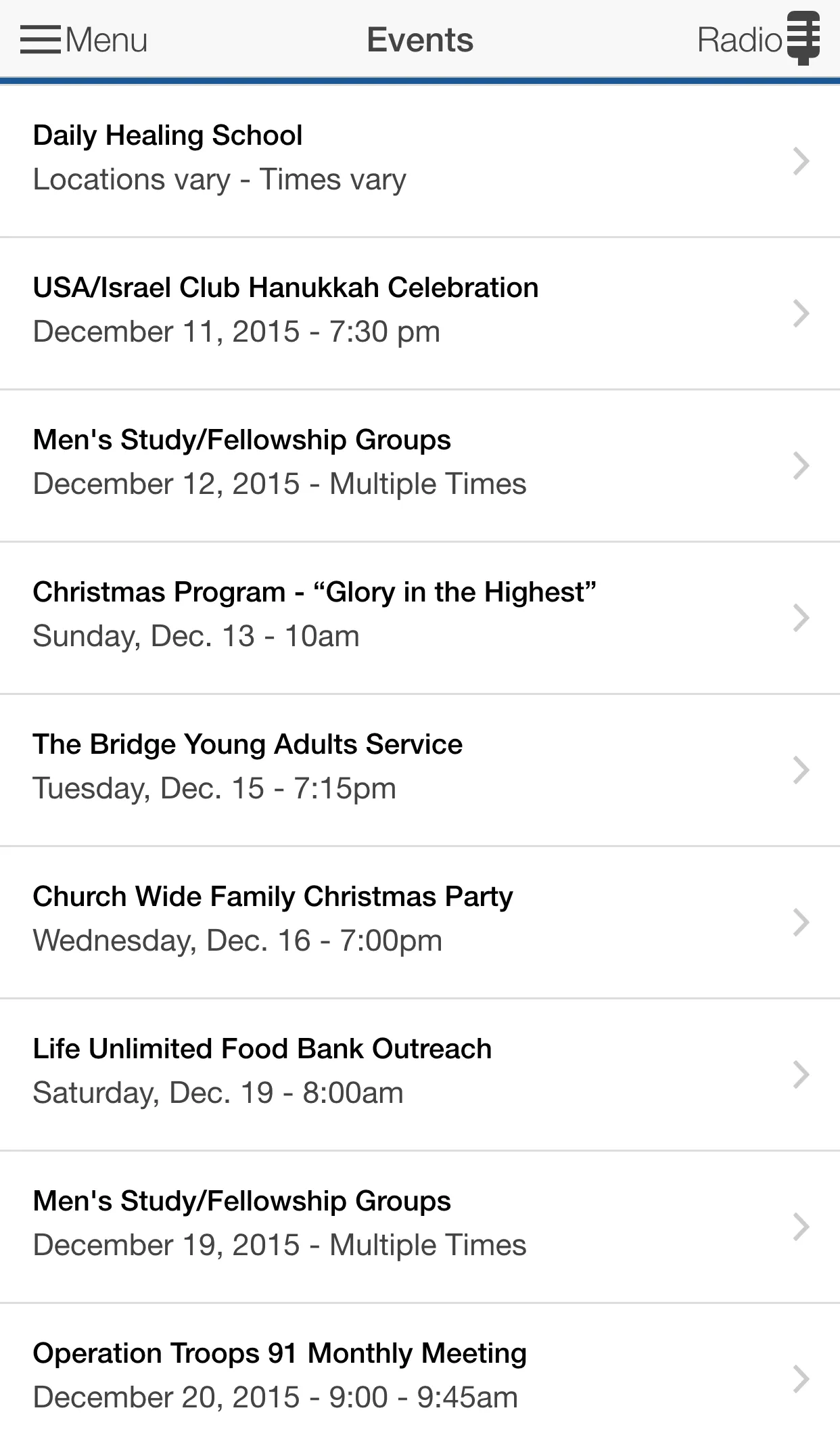Open Daily Healing School event
The width and height of the screenshot is (840, 1448).
point(420,160)
